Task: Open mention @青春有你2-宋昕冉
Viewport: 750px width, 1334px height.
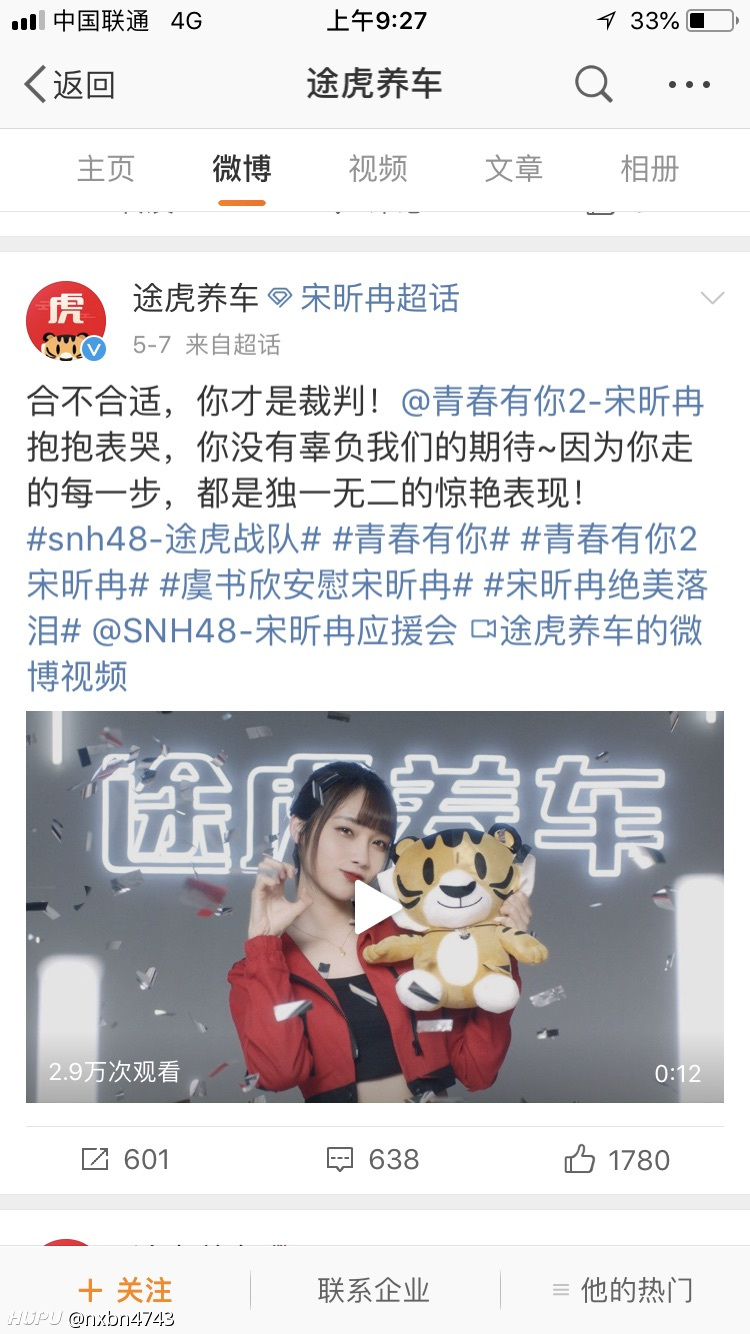Action: [552, 402]
